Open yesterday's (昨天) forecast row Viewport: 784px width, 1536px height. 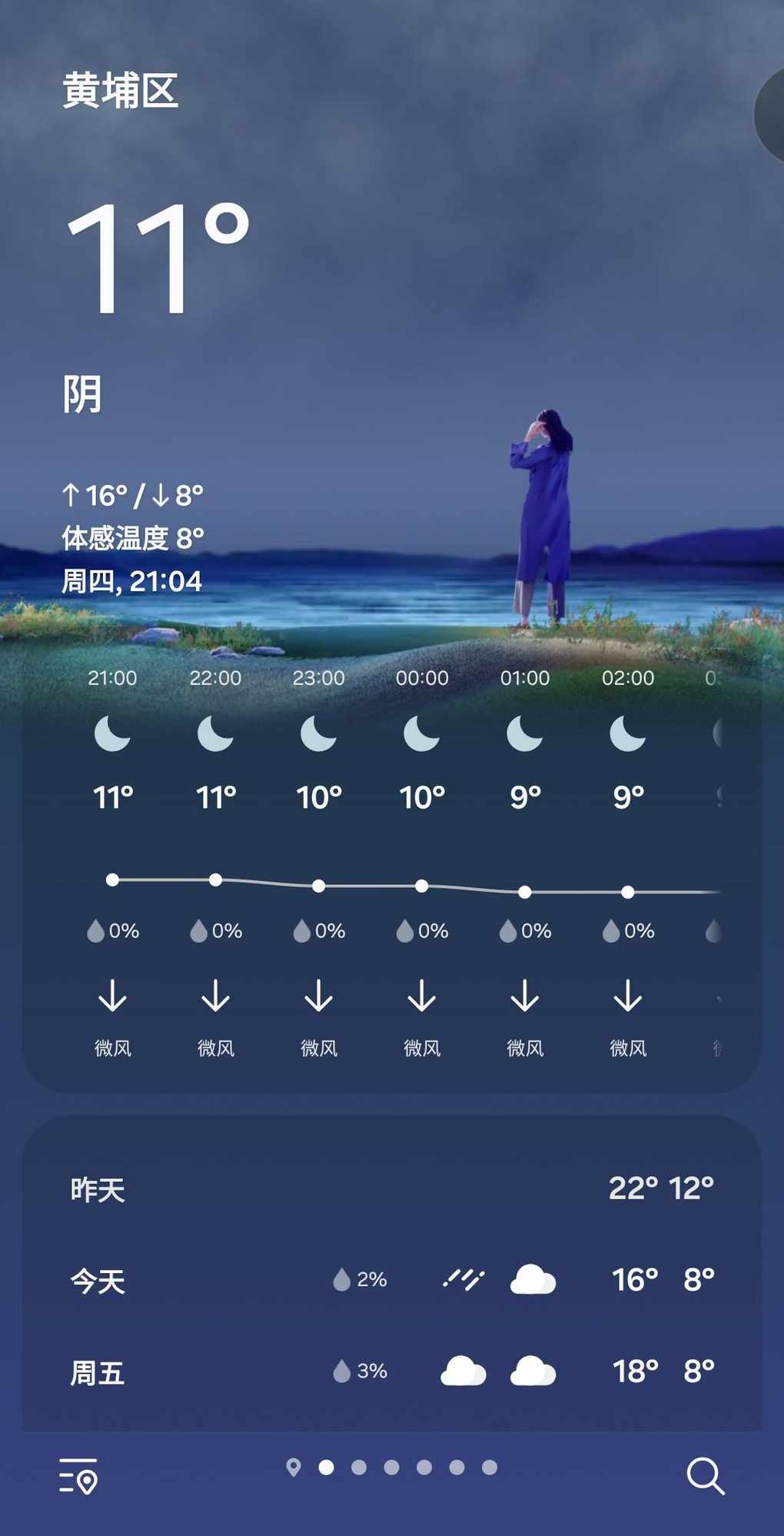click(x=392, y=1189)
